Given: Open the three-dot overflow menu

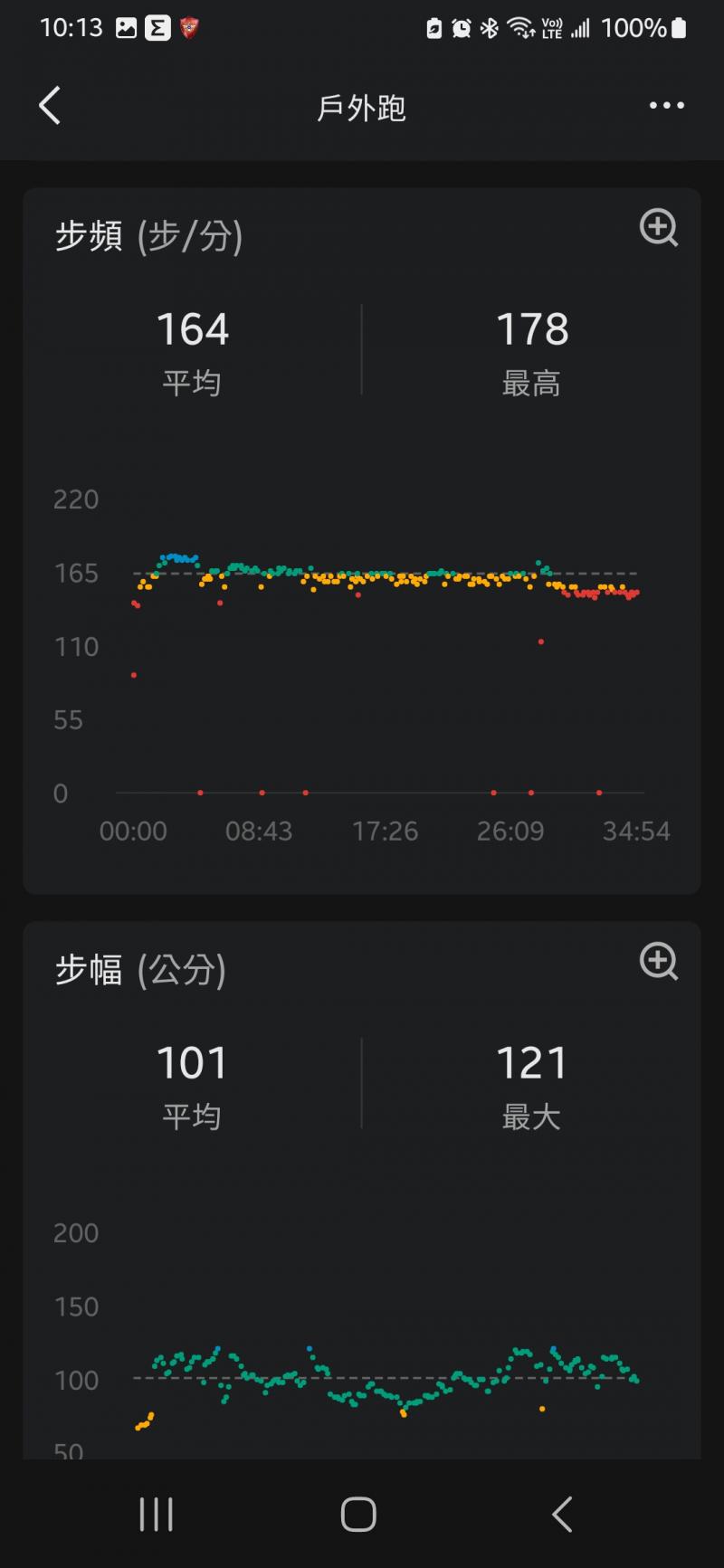Looking at the screenshot, I should 667,106.
